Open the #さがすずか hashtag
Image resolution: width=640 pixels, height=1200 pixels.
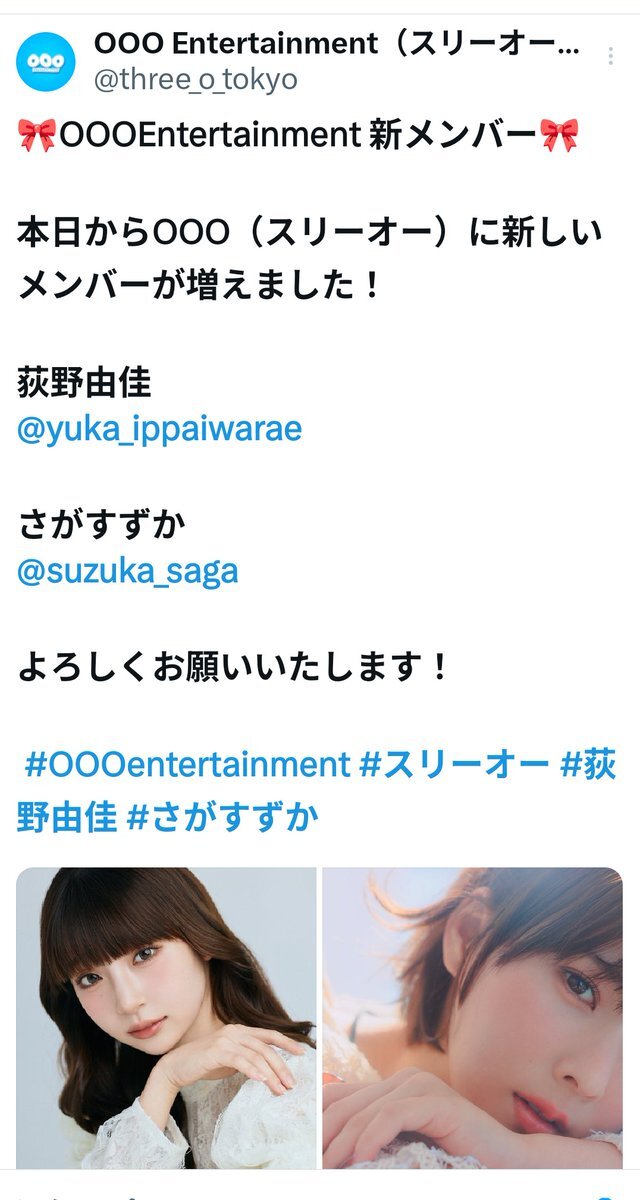click(x=224, y=817)
